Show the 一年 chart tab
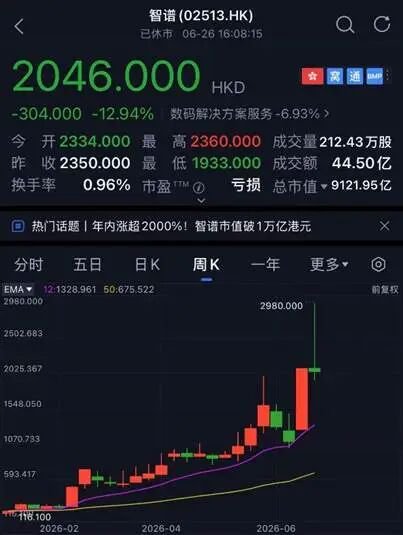 (x=265, y=264)
